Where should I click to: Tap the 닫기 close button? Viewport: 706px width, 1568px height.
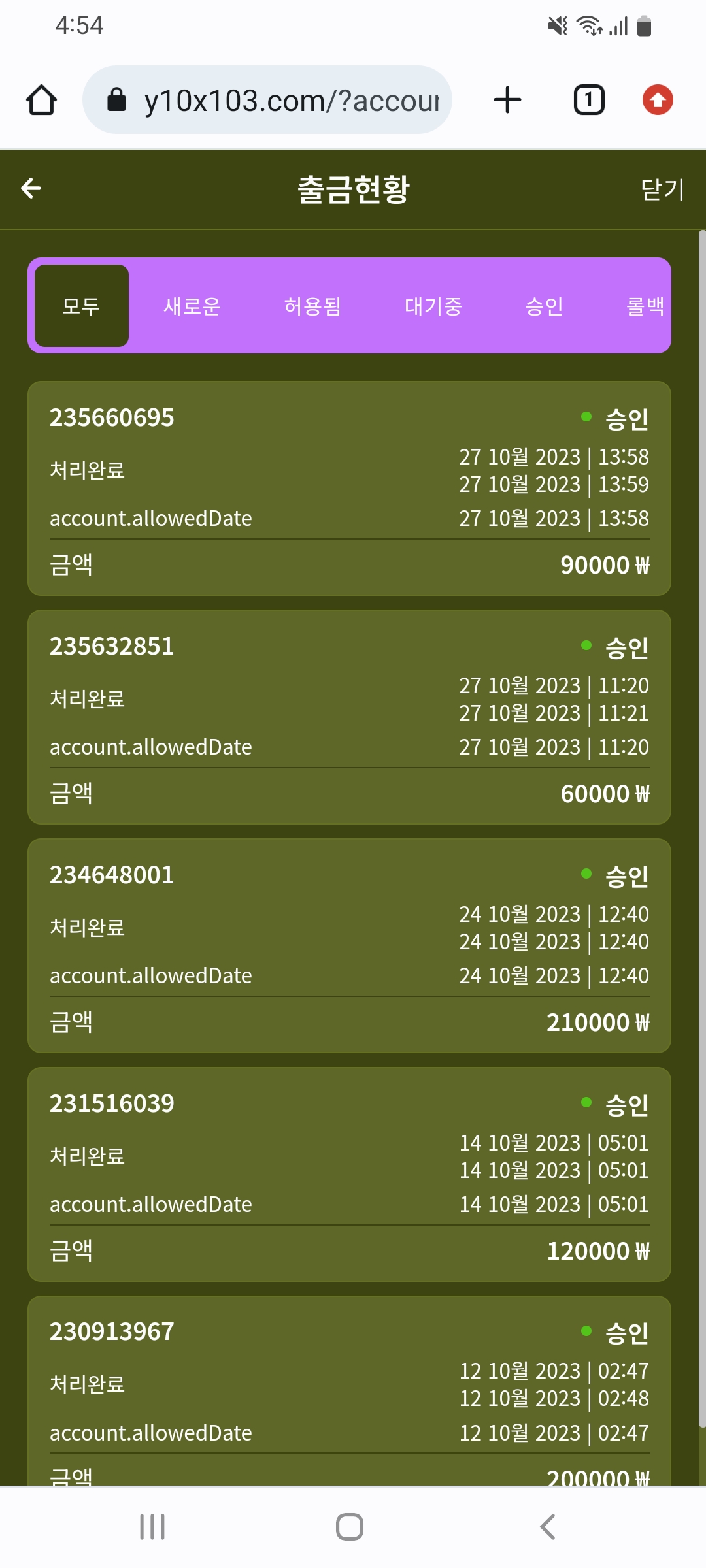(x=662, y=189)
